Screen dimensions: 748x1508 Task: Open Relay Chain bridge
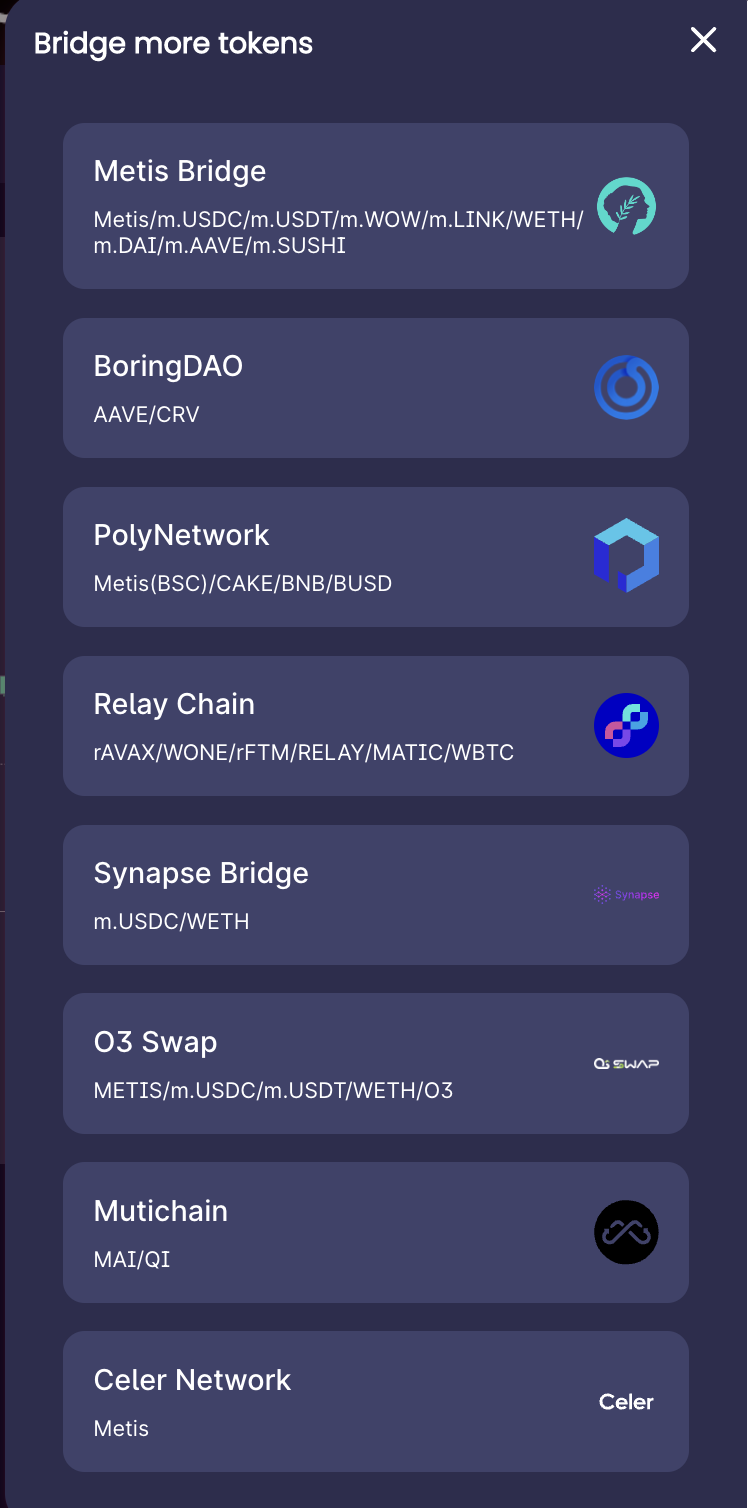[375, 726]
